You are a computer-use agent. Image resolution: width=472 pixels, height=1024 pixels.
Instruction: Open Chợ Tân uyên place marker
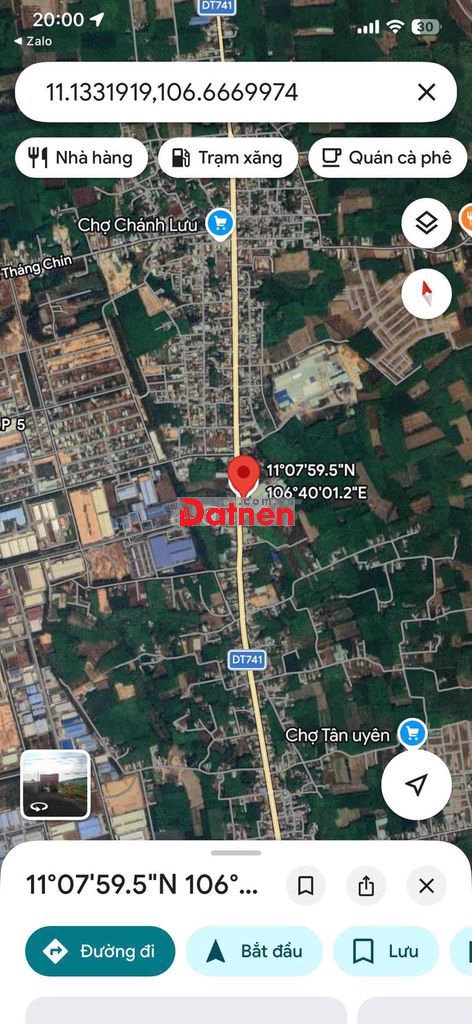click(413, 734)
